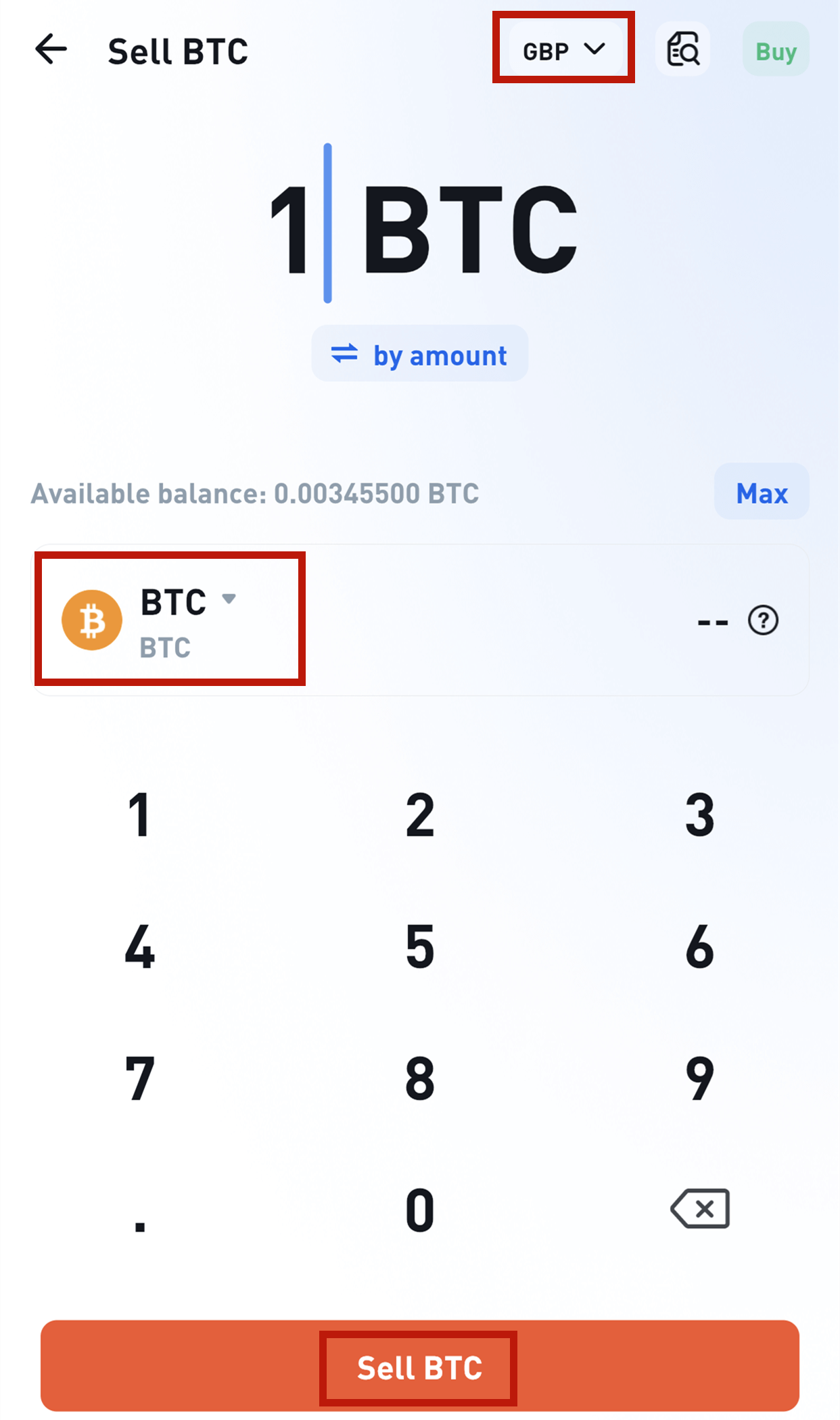Enter digit 4 on the keypad

[140, 946]
